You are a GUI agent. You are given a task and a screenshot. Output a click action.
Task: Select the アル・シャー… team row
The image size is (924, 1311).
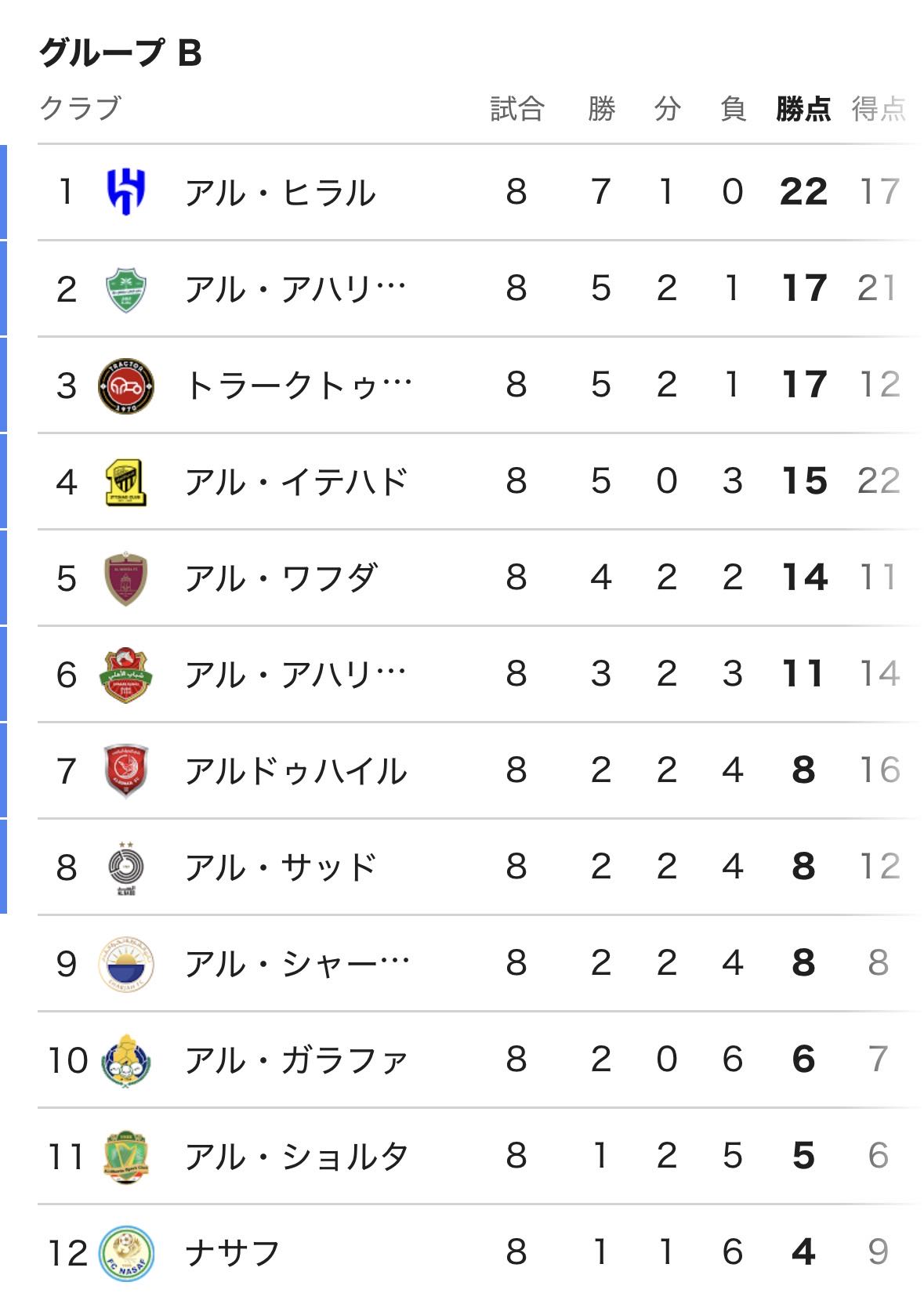click(x=476, y=963)
